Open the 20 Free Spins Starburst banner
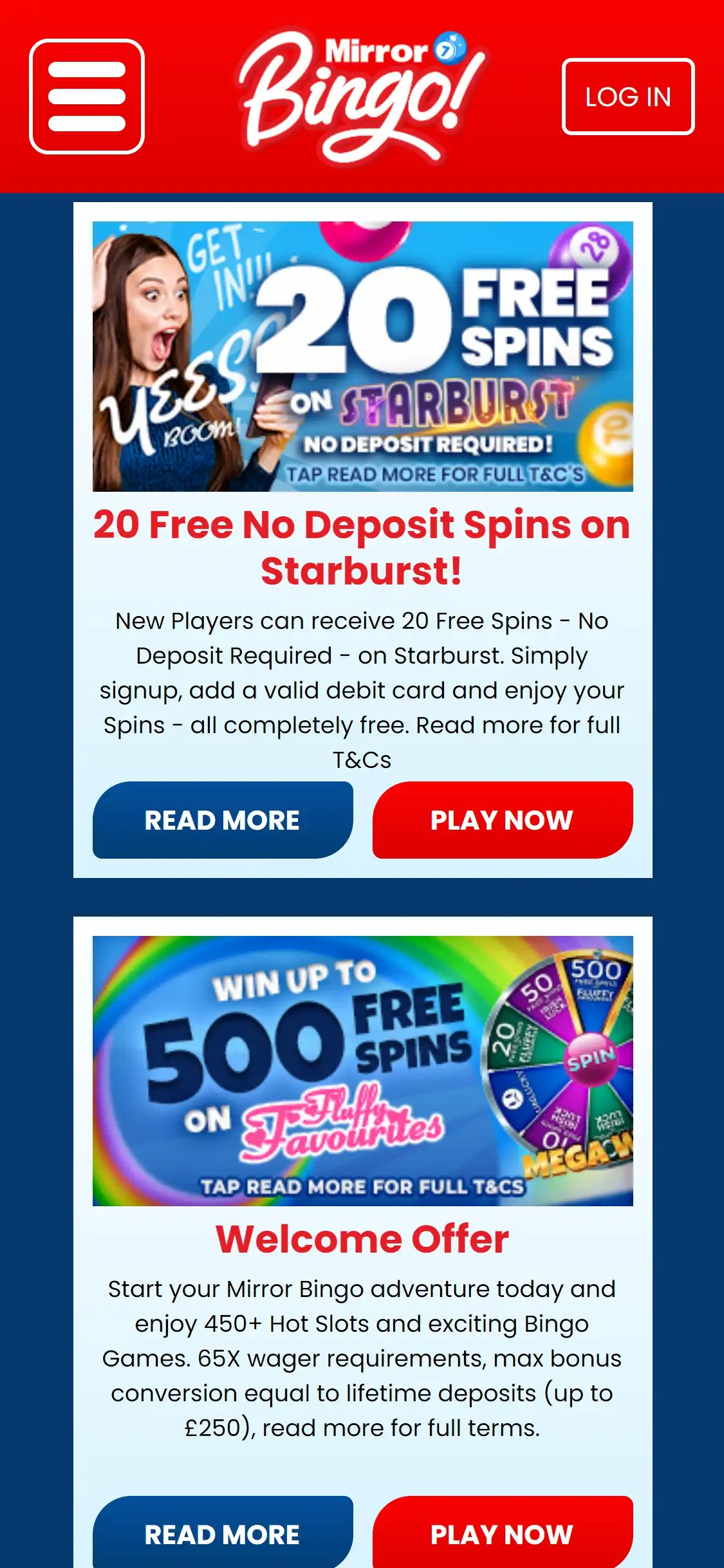724x1568 pixels. click(362, 356)
